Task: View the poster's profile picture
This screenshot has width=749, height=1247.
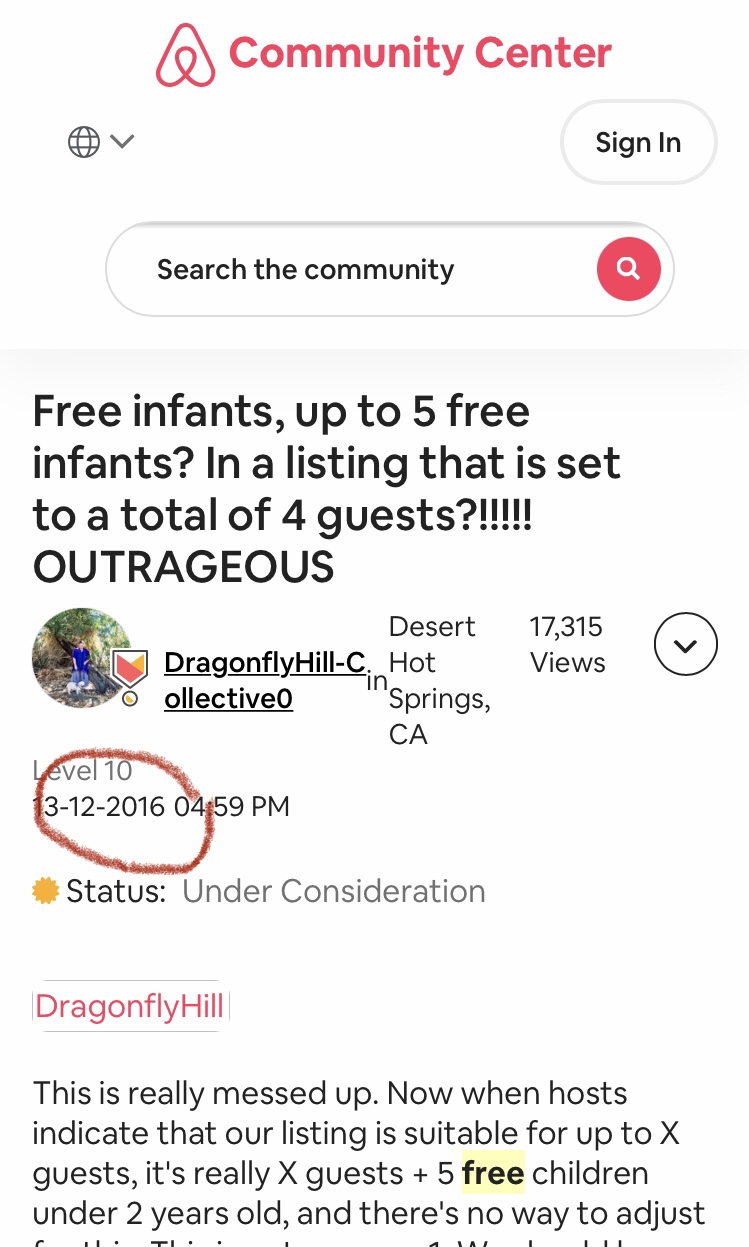Action: point(82,657)
